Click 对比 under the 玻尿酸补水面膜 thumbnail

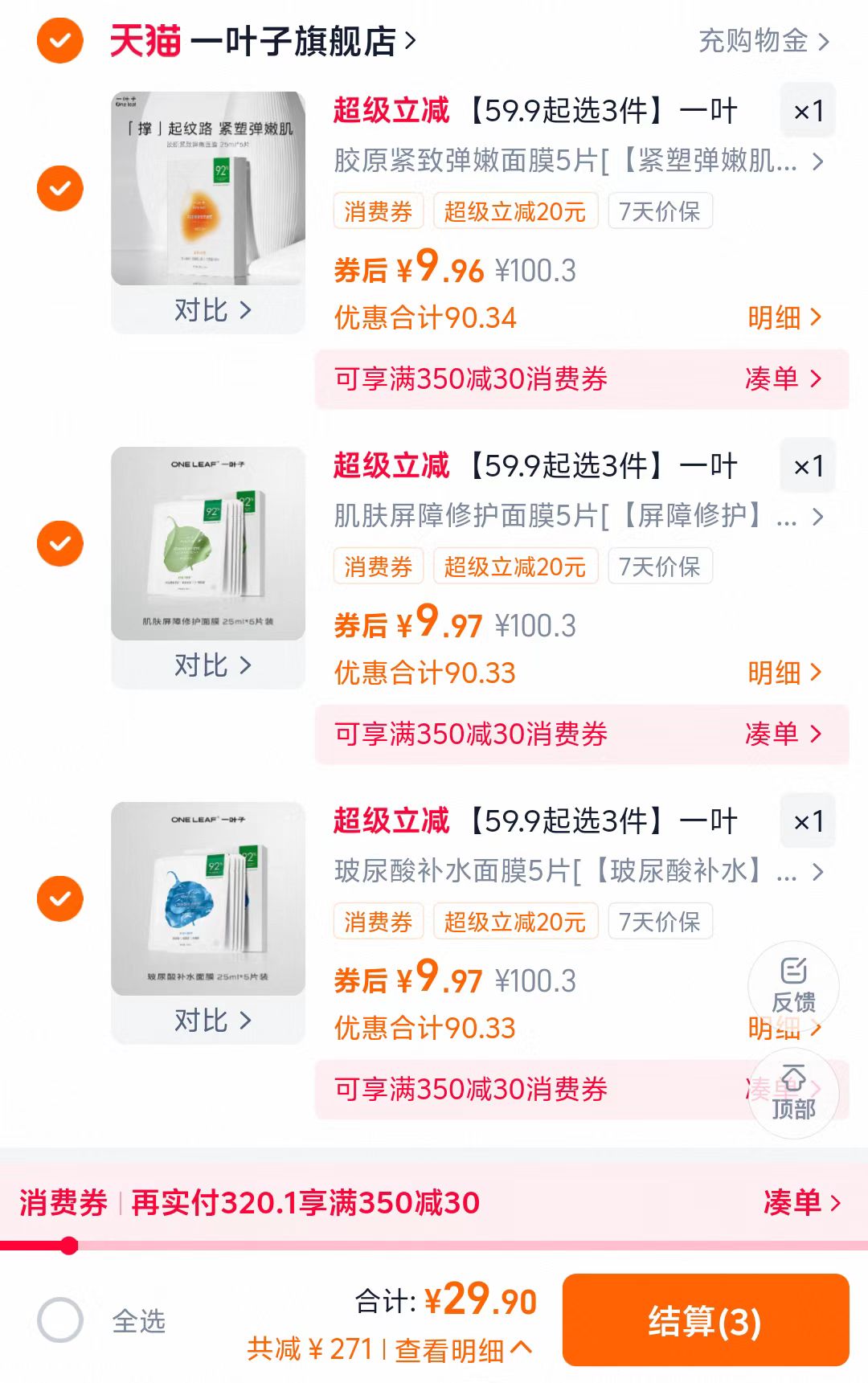pos(209,1019)
